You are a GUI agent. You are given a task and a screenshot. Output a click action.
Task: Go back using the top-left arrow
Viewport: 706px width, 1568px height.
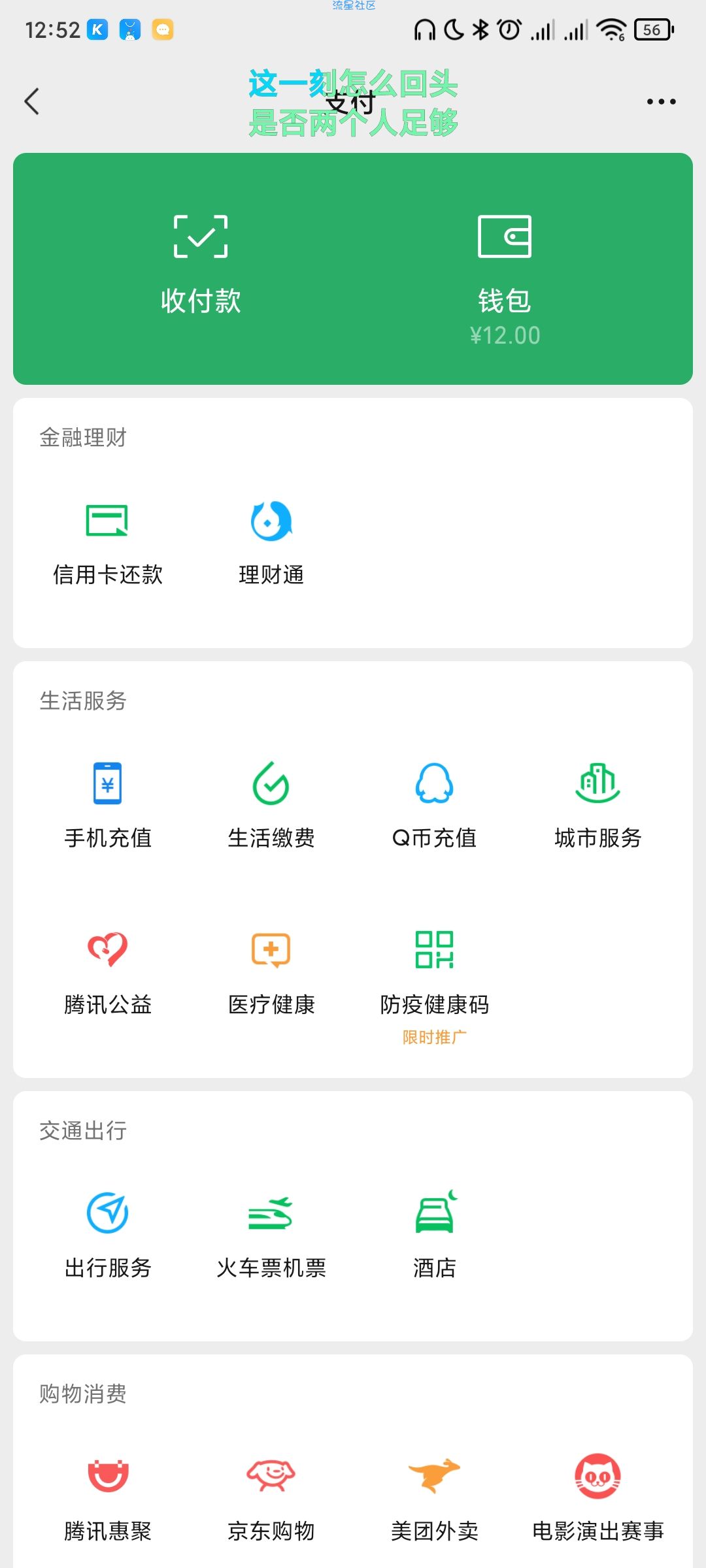pyautogui.click(x=31, y=101)
